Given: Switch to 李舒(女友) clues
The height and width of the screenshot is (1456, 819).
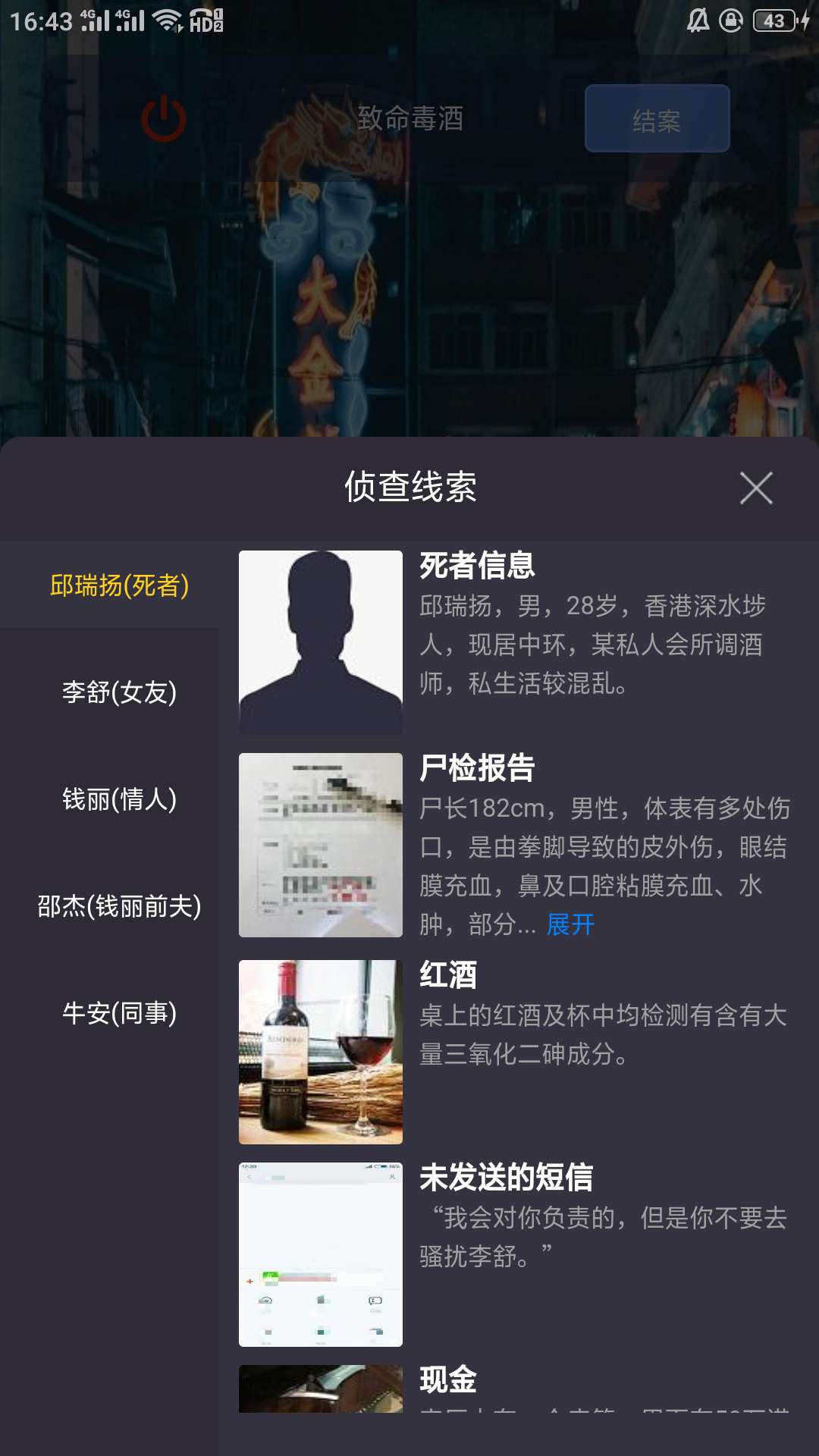Looking at the screenshot, I should coord(119,692).
